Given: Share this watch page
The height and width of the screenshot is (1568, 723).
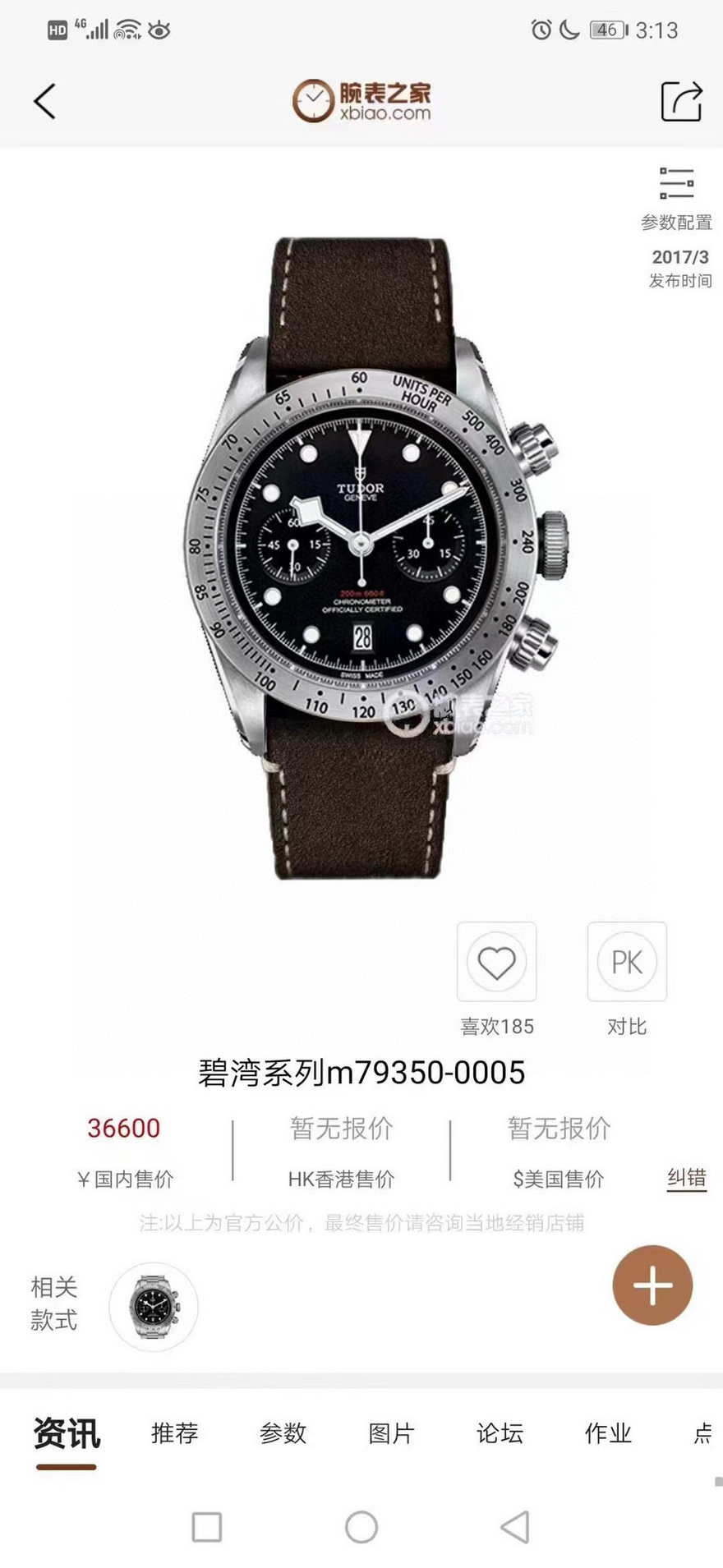Looking at the screenshot, I should click(681, 102).
